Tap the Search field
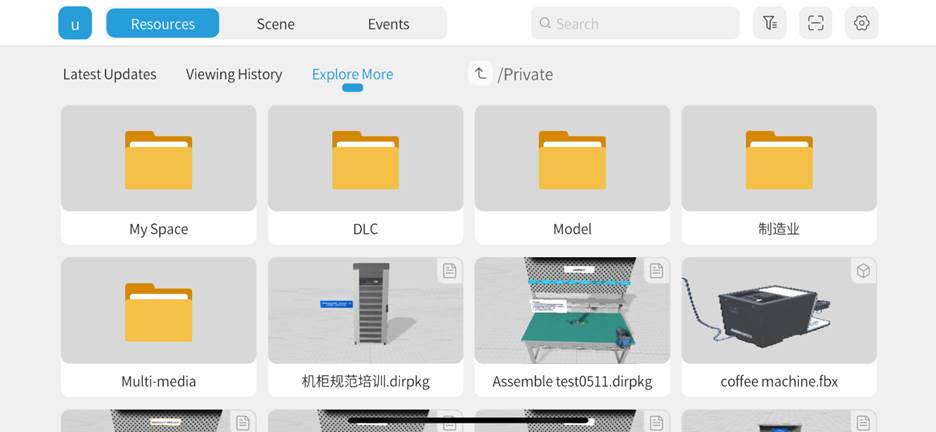This screenshot has width=936, height=432. (635, 23)
